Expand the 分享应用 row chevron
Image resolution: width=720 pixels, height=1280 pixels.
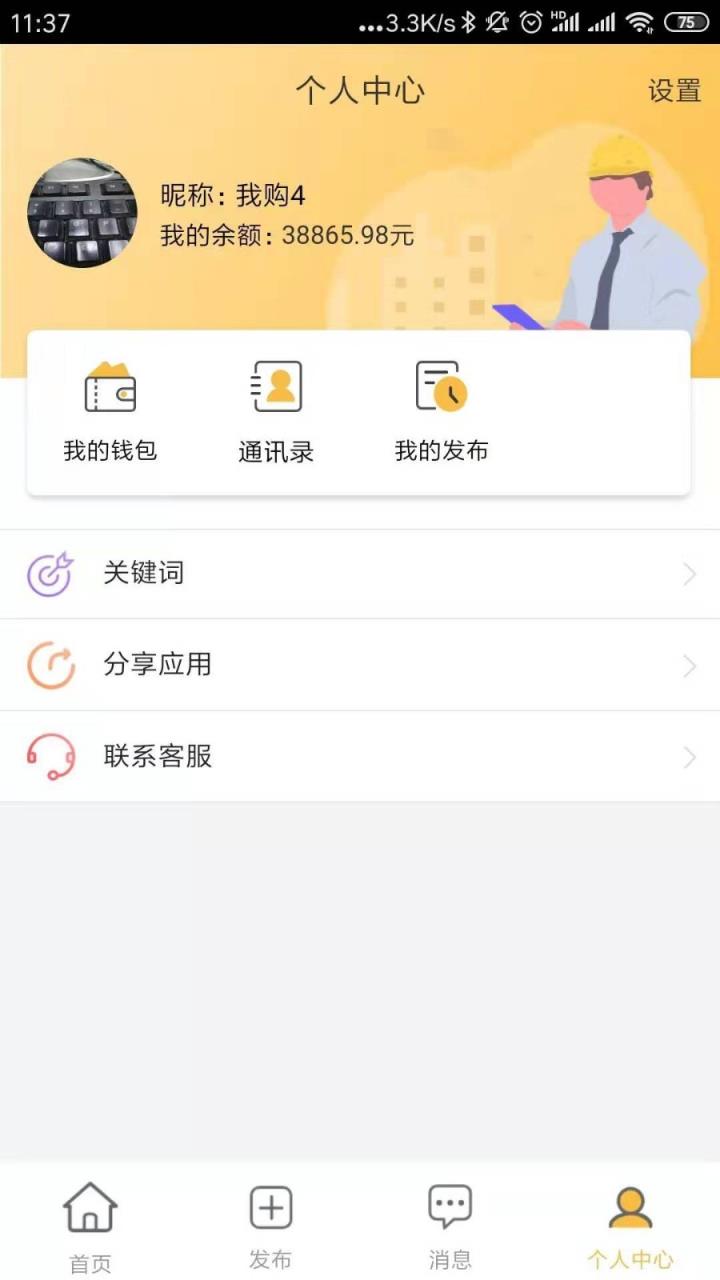pos(689,664)
